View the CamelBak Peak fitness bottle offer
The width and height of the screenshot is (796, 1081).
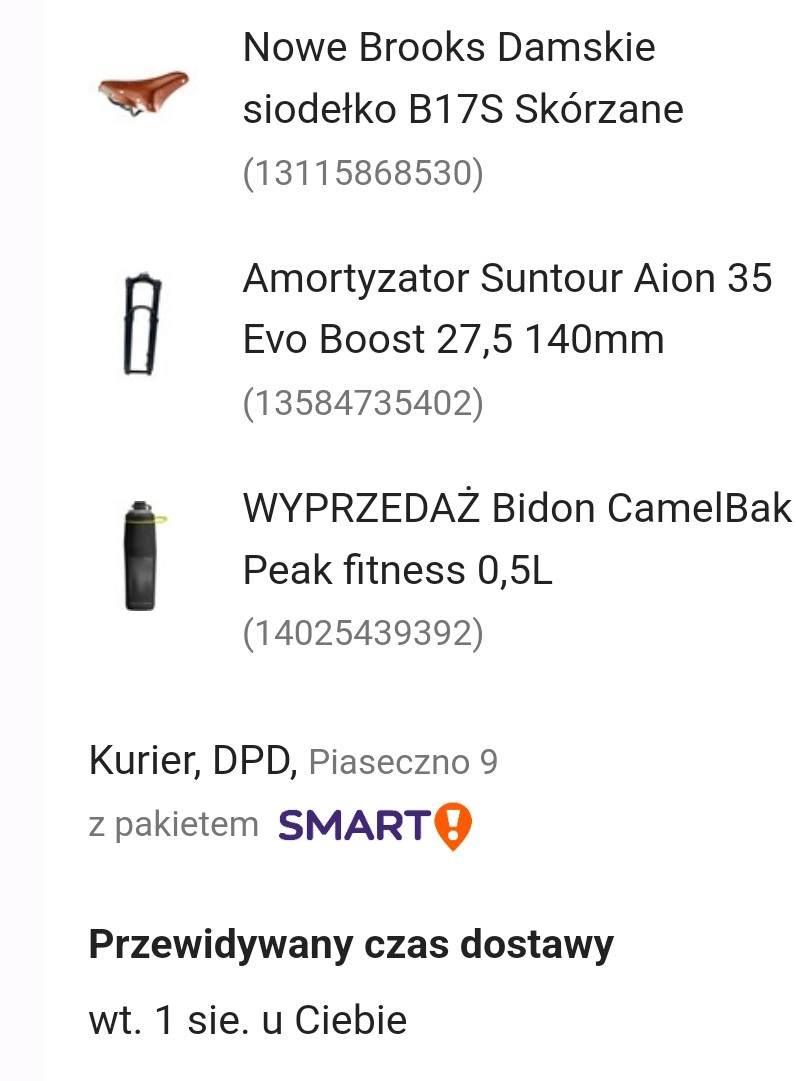click(x=516, y=539)
